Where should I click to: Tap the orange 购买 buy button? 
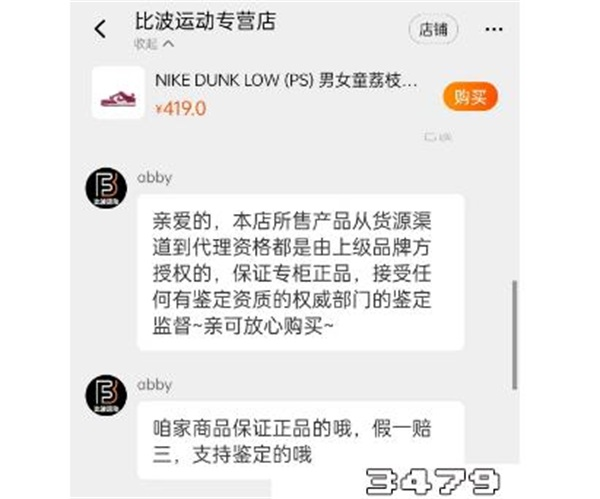[x=469, y=97]
